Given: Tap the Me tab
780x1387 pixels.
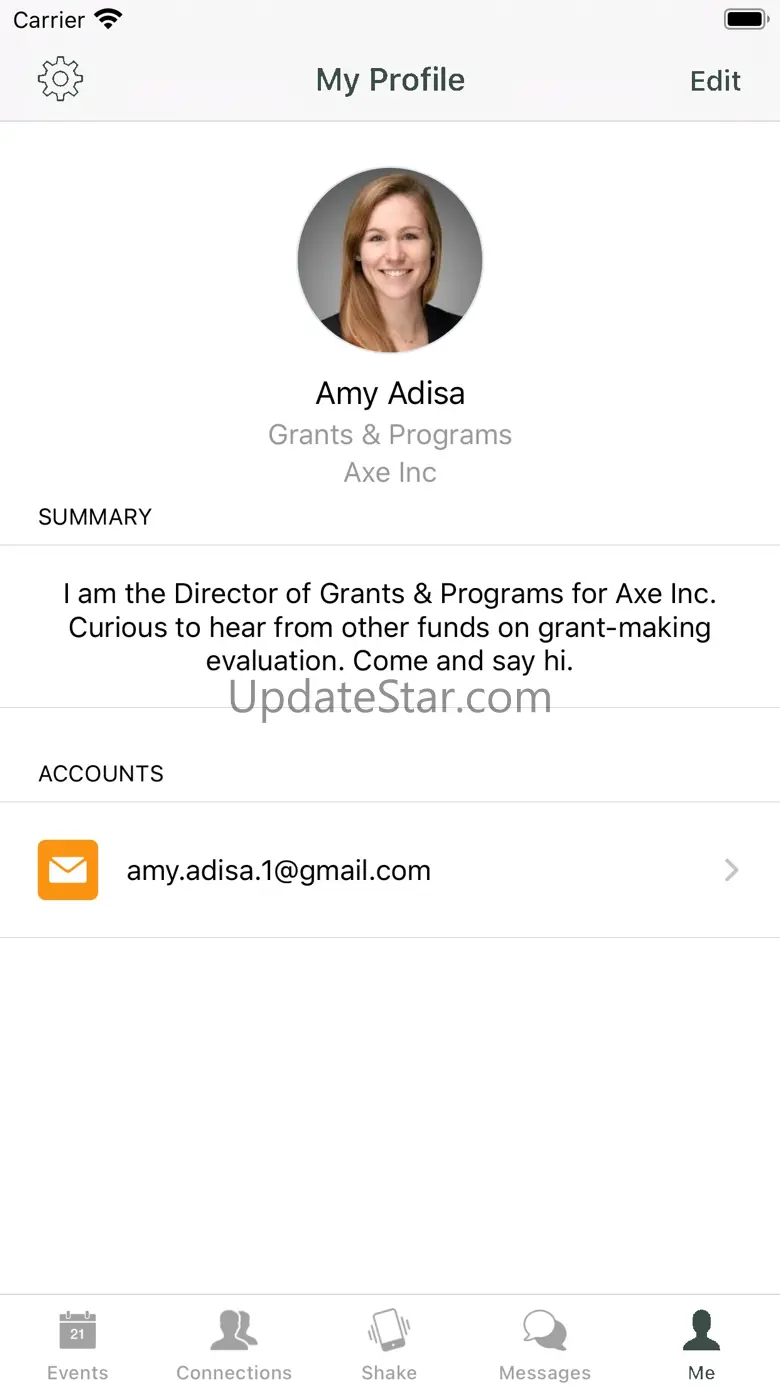Looking at the screenshot, I should tap(701, 1345).
